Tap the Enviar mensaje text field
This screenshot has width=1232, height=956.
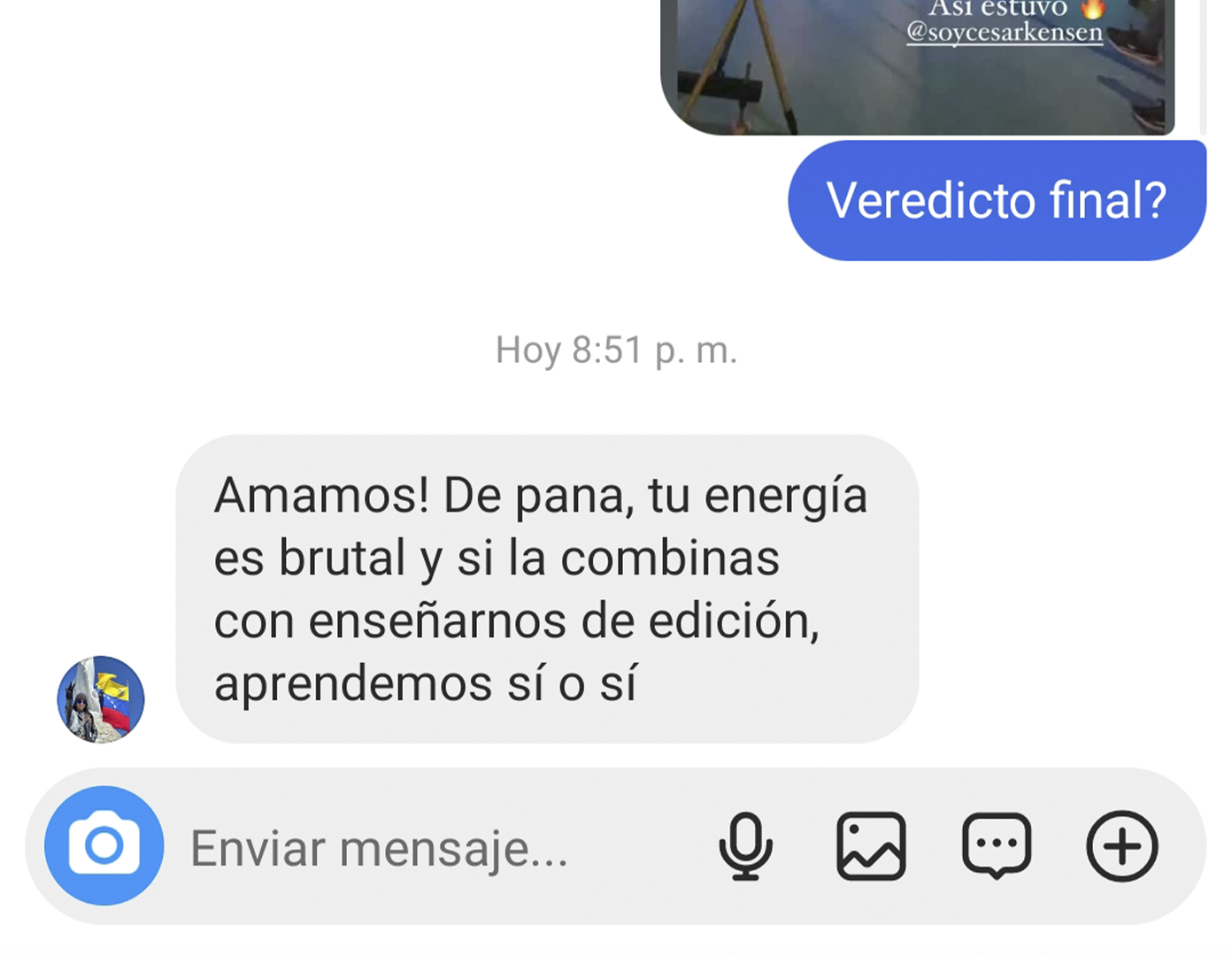pos(425,848)
